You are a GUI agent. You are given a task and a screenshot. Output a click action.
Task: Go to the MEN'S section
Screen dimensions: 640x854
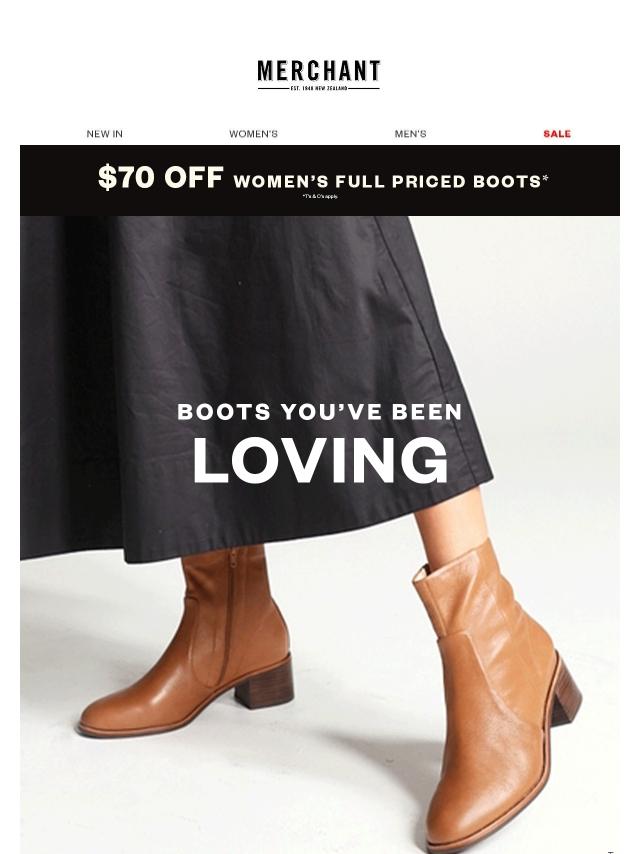pos(410,134)
